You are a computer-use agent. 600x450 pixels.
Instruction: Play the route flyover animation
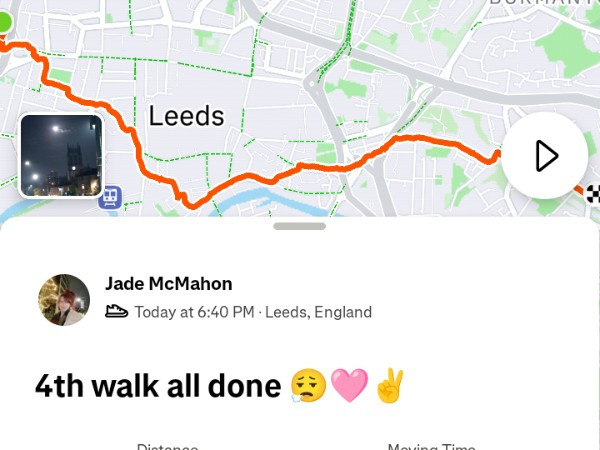(544, 156)
